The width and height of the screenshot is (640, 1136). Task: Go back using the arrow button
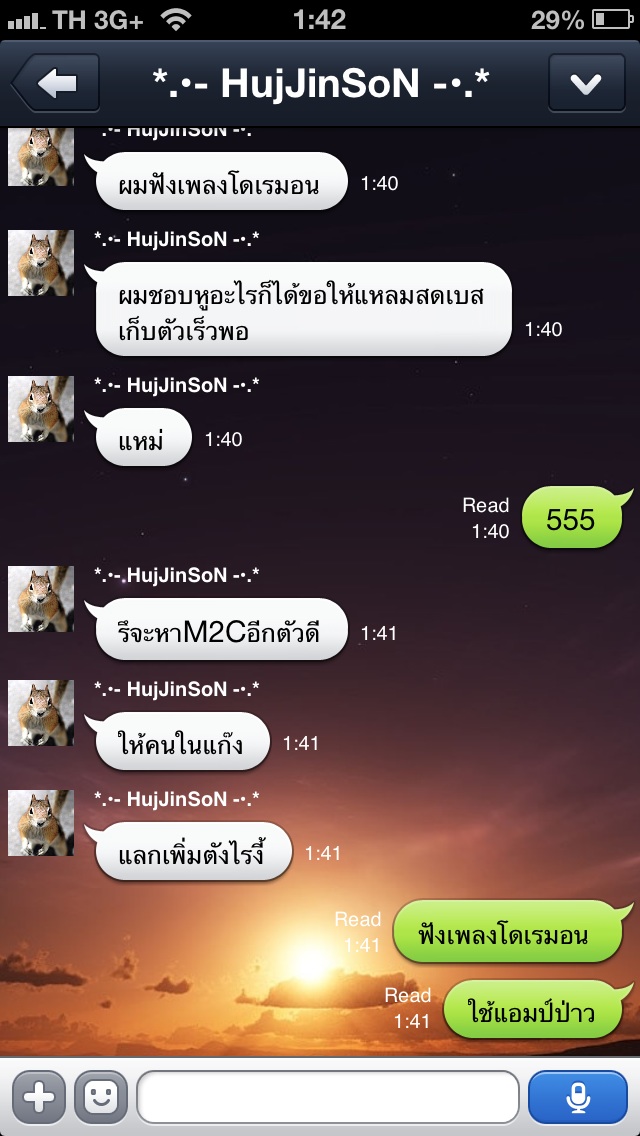click(56, 83)
